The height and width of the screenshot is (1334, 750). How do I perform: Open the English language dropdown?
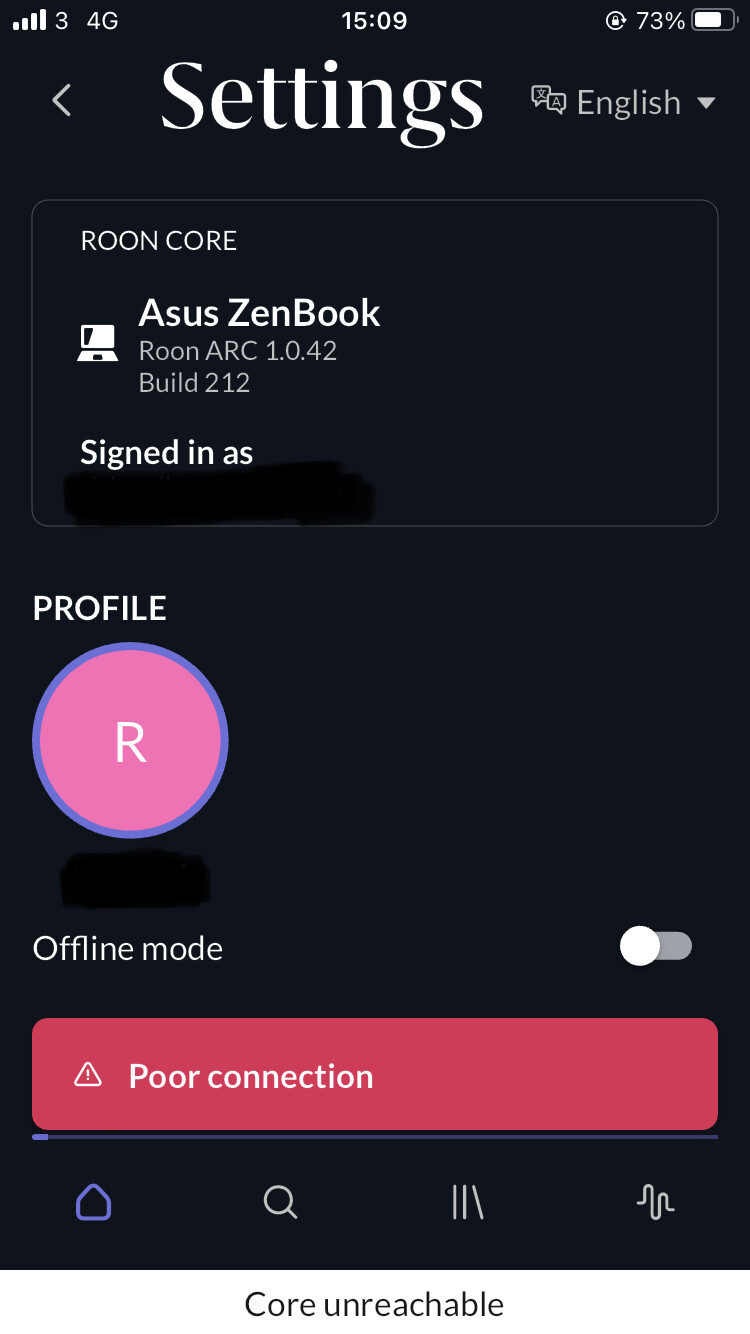point(628,101)
